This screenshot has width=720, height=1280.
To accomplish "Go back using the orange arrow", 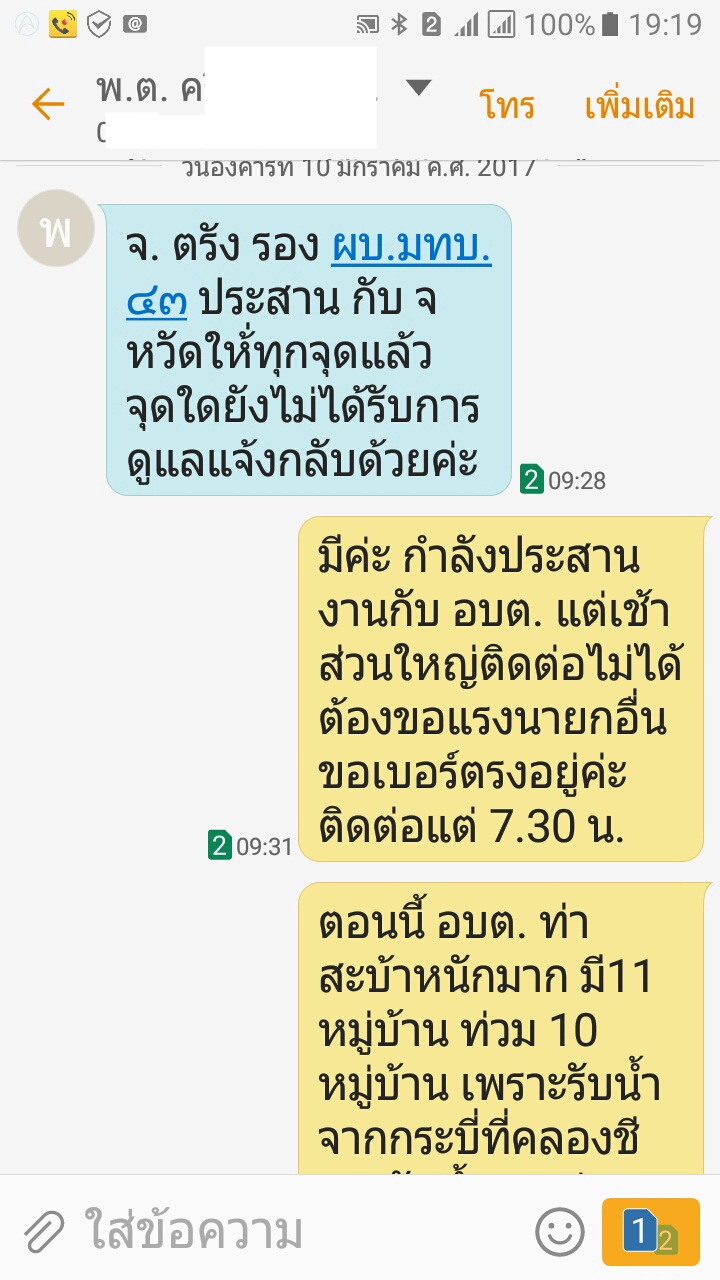I will pos(47,104).
